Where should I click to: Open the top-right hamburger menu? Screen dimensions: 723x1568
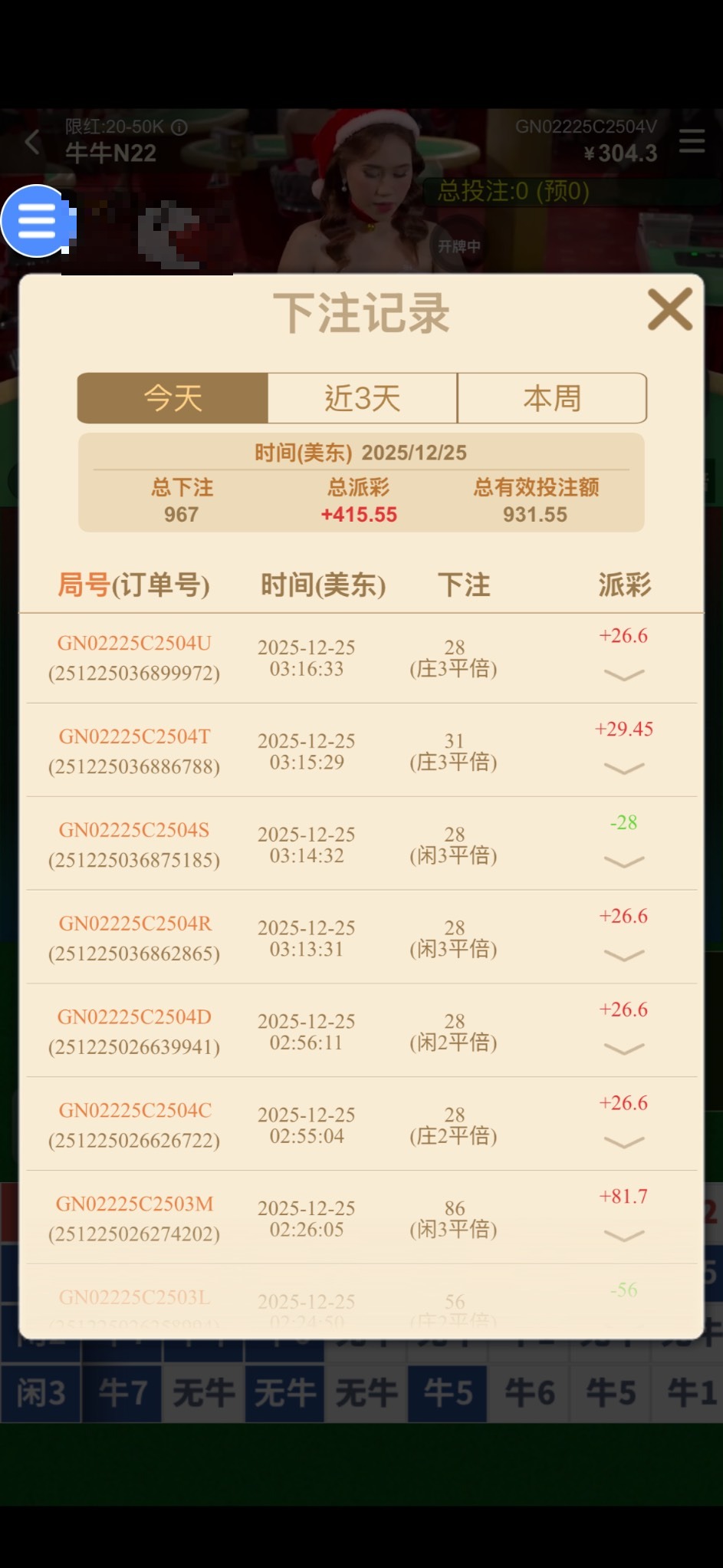pyautogui.click(x=692, y=141)
